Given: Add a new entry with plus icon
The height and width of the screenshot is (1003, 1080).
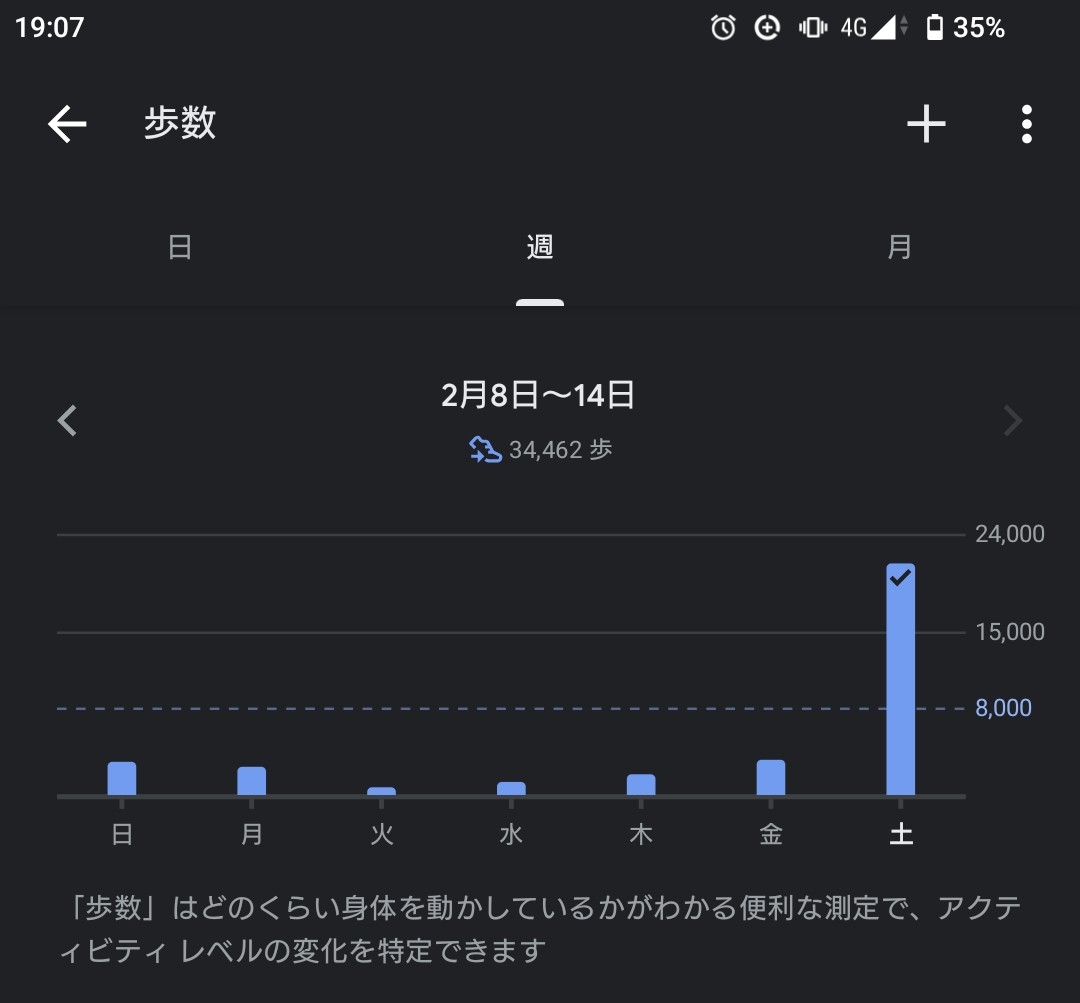Looking at the screenshot, I should coord(926,124).
